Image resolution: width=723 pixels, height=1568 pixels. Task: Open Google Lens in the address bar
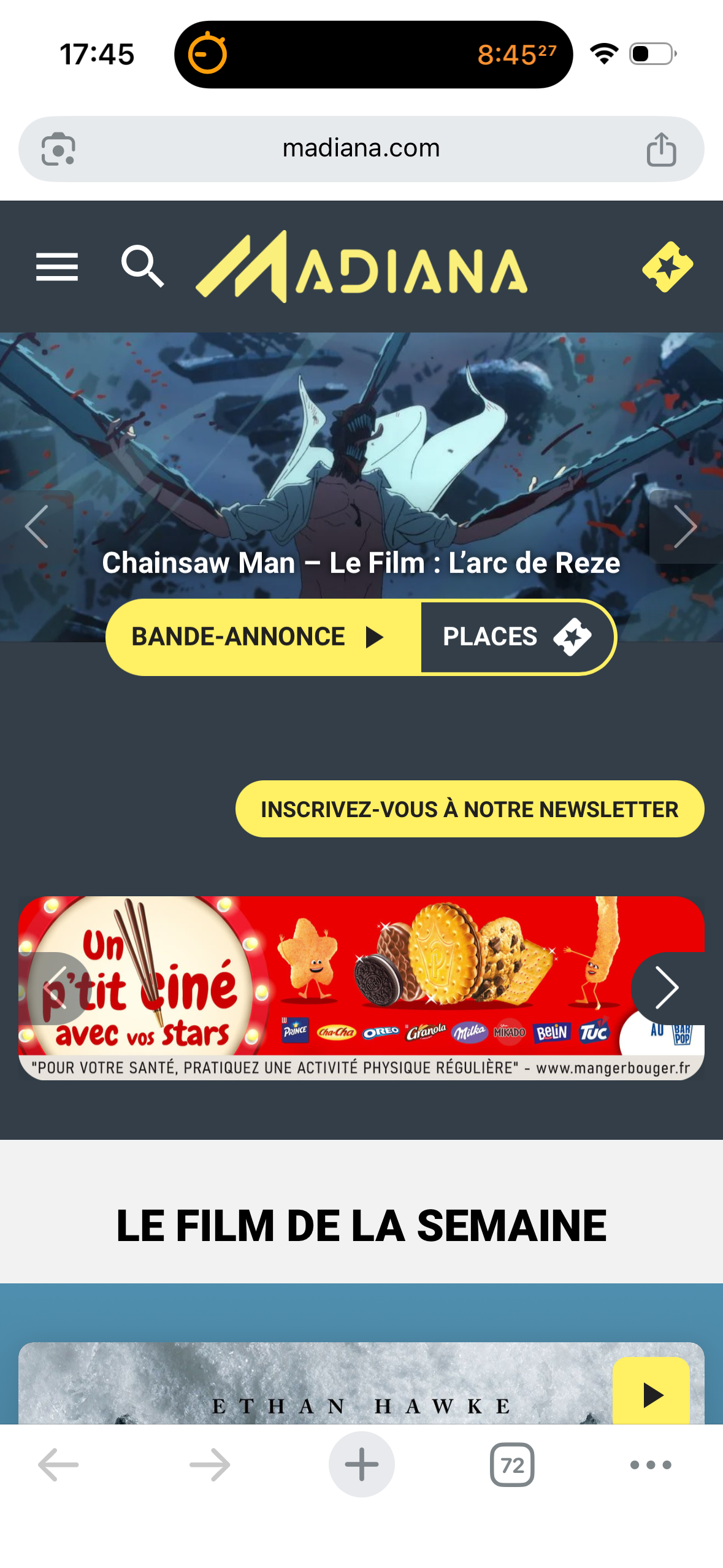coord(58,149)
